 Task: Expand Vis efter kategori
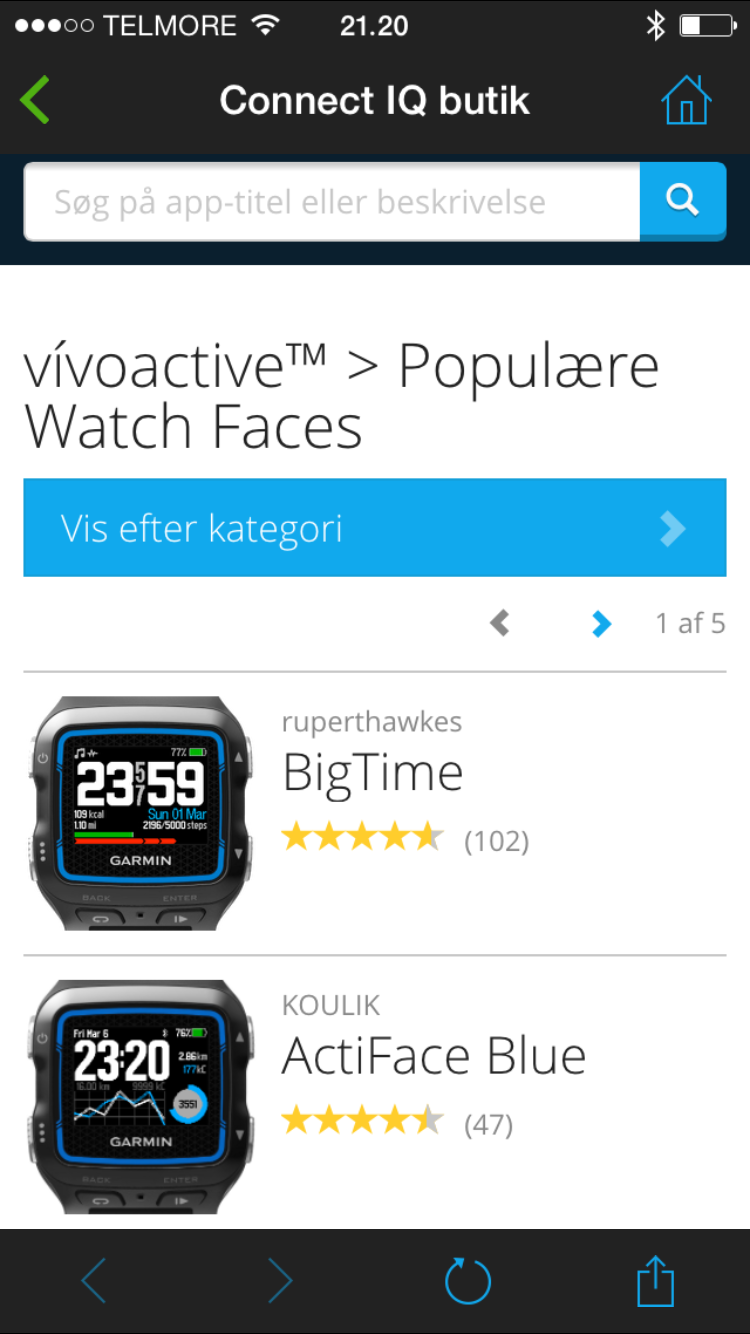[x=375, y=528]
